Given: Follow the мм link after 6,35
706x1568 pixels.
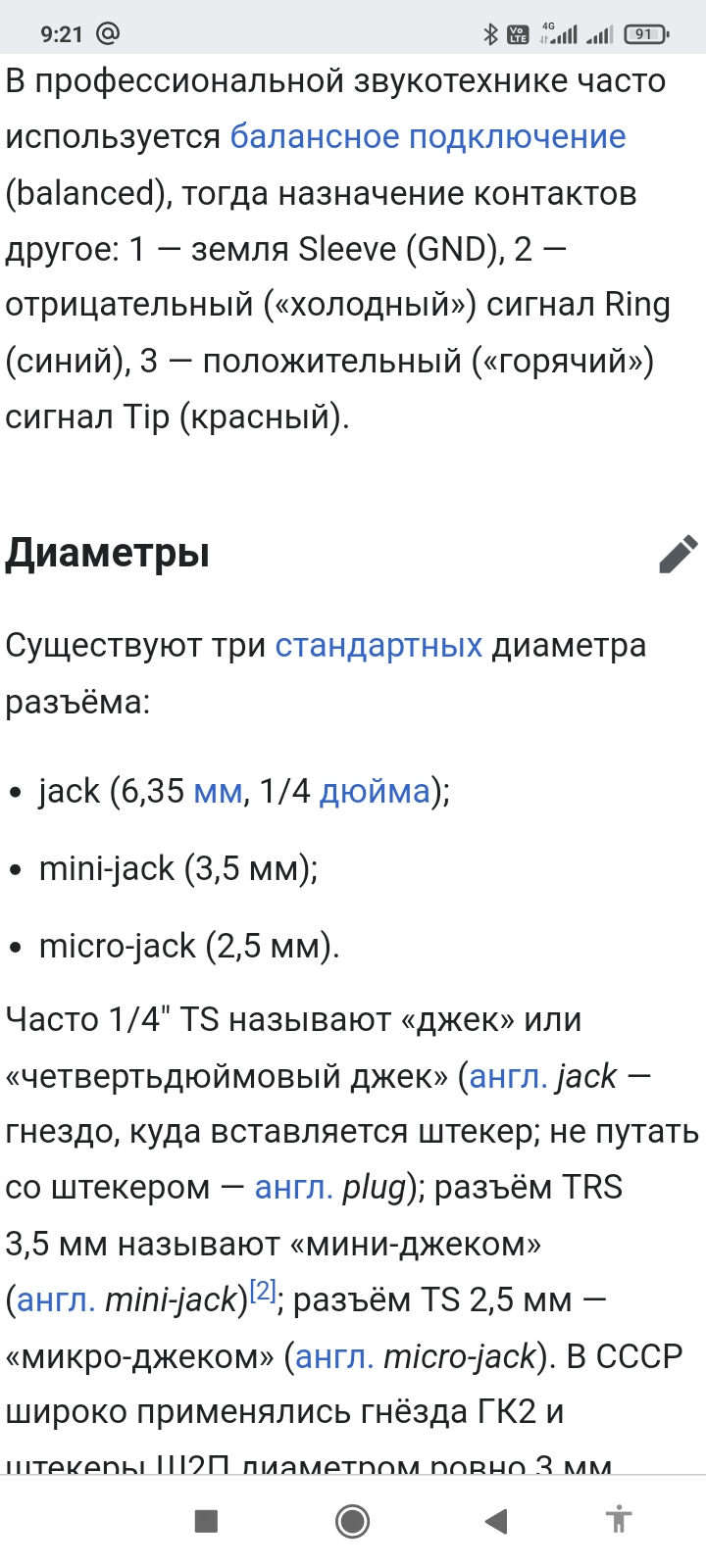Looking at the screenshot, I should point(218,791).
